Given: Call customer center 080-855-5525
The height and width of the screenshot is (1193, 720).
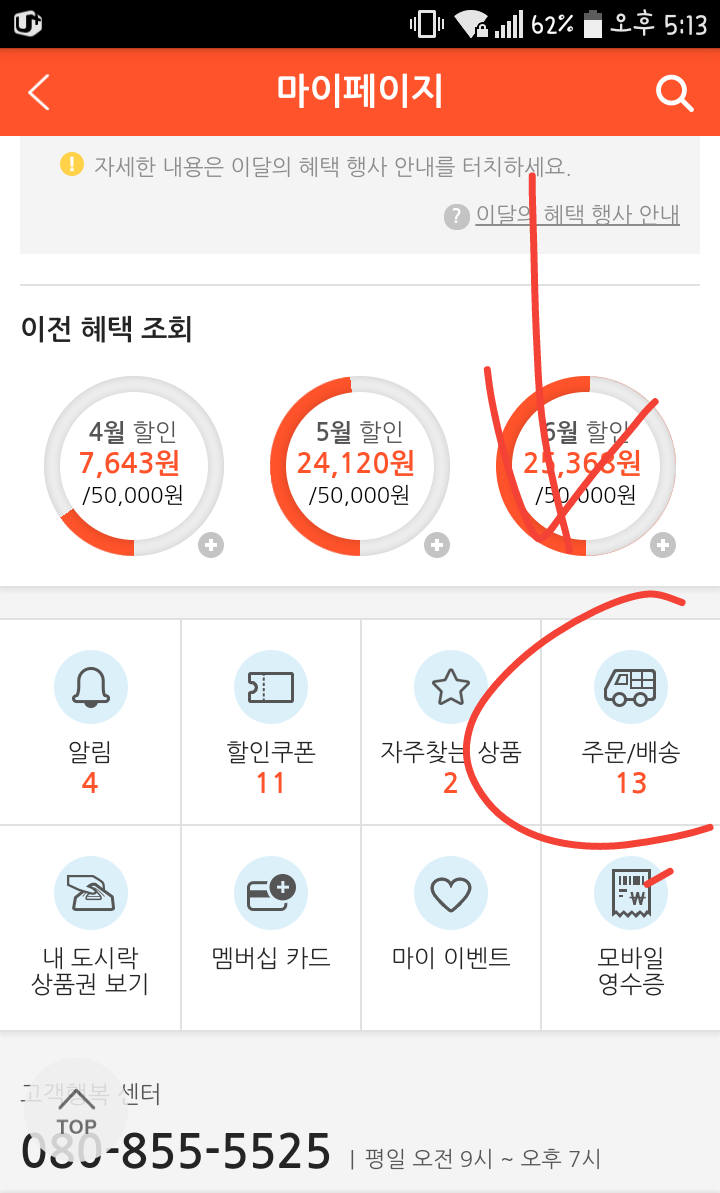Looking at the screenshot, I should [176, 1150].
